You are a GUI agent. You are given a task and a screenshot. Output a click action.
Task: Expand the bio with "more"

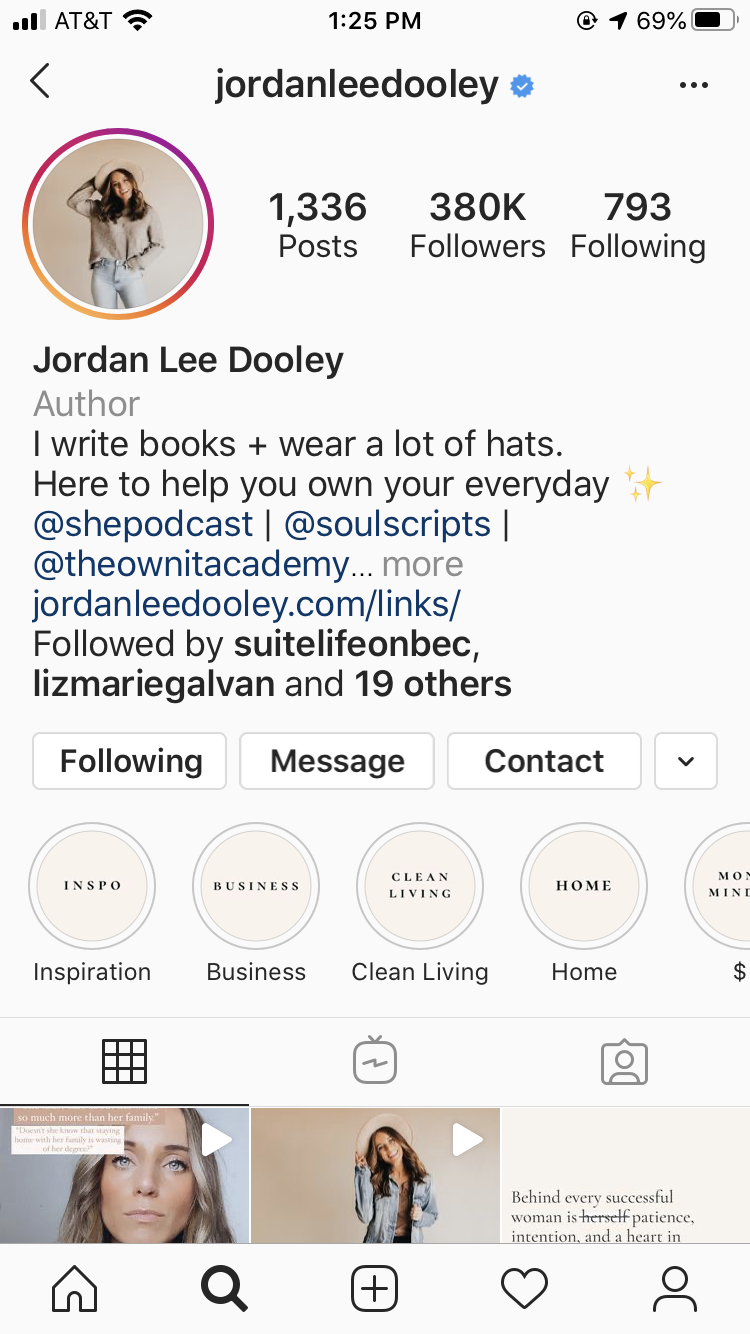pos(422,565)
